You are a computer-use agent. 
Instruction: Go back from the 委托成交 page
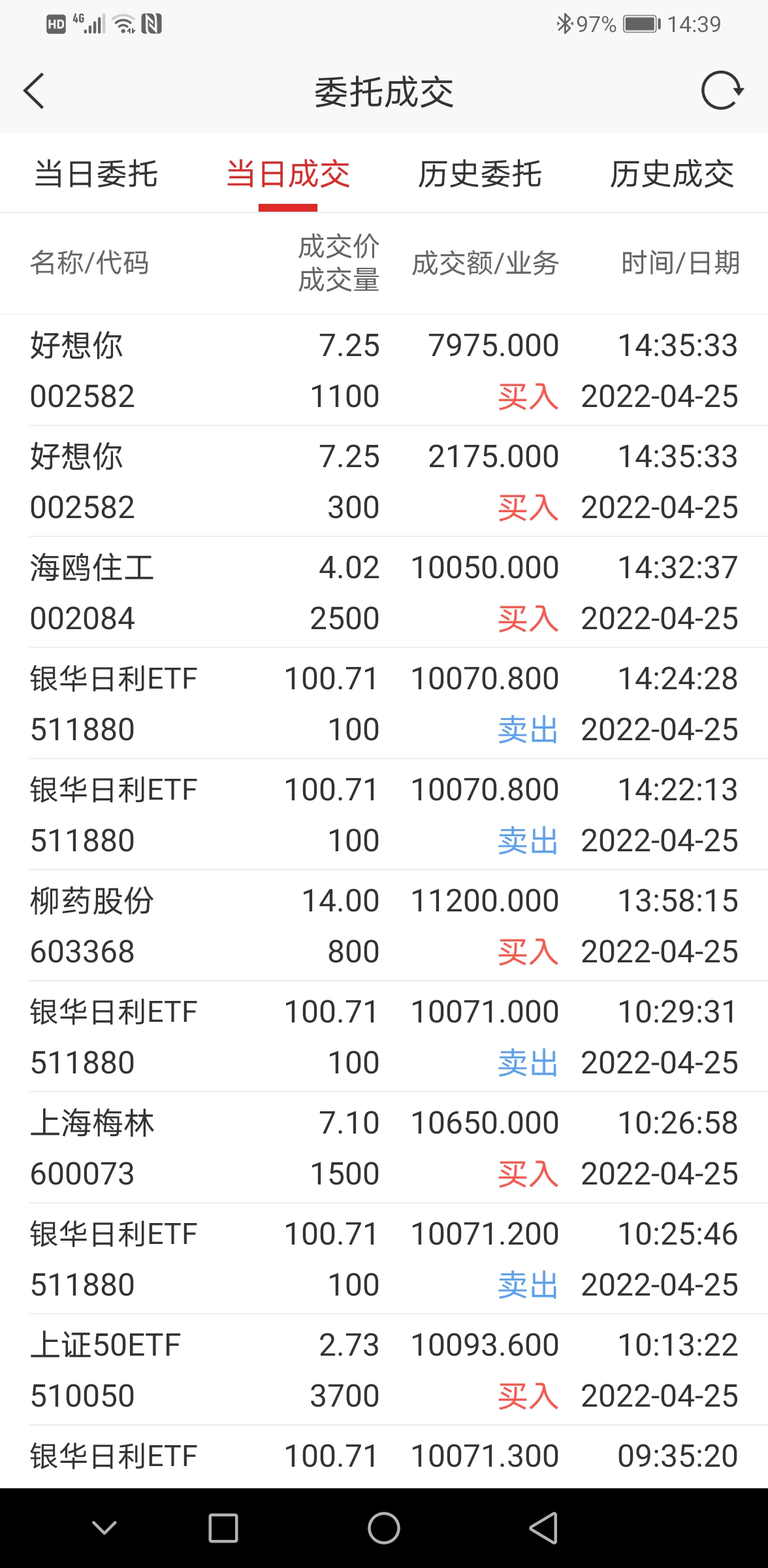coord(34,91)
